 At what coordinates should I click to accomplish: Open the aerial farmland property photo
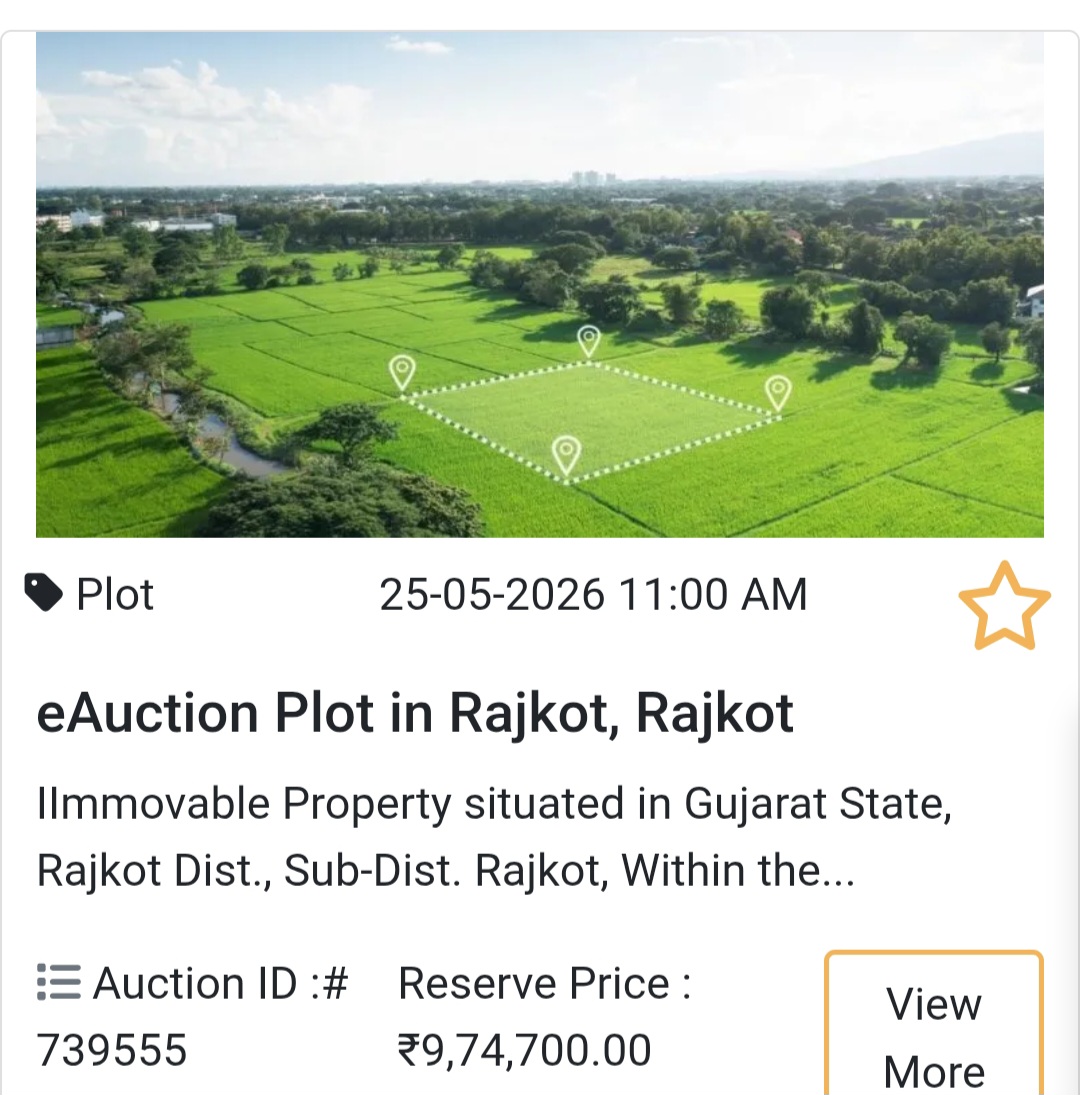pyautogui.click(x=540, y=283)
